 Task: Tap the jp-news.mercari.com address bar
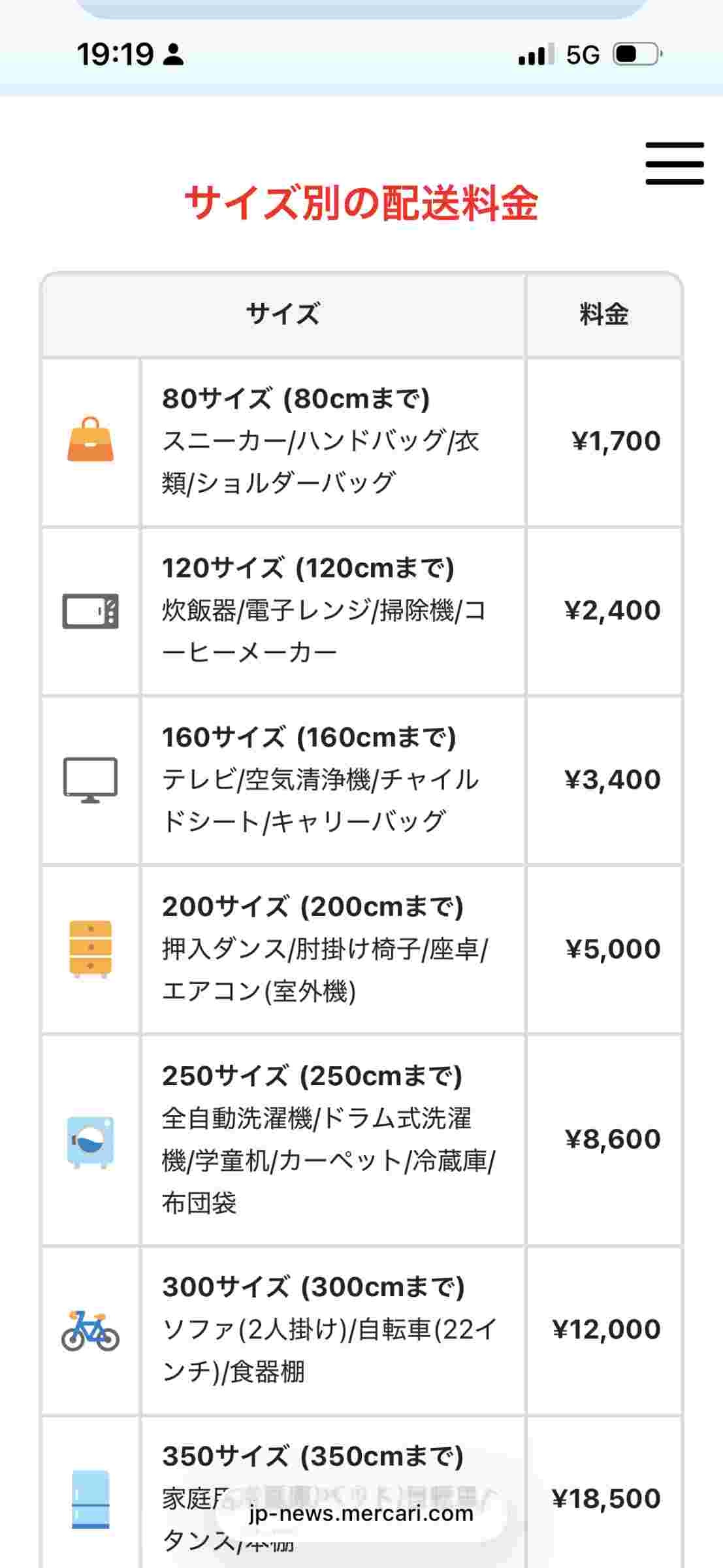coord(361,1514)
